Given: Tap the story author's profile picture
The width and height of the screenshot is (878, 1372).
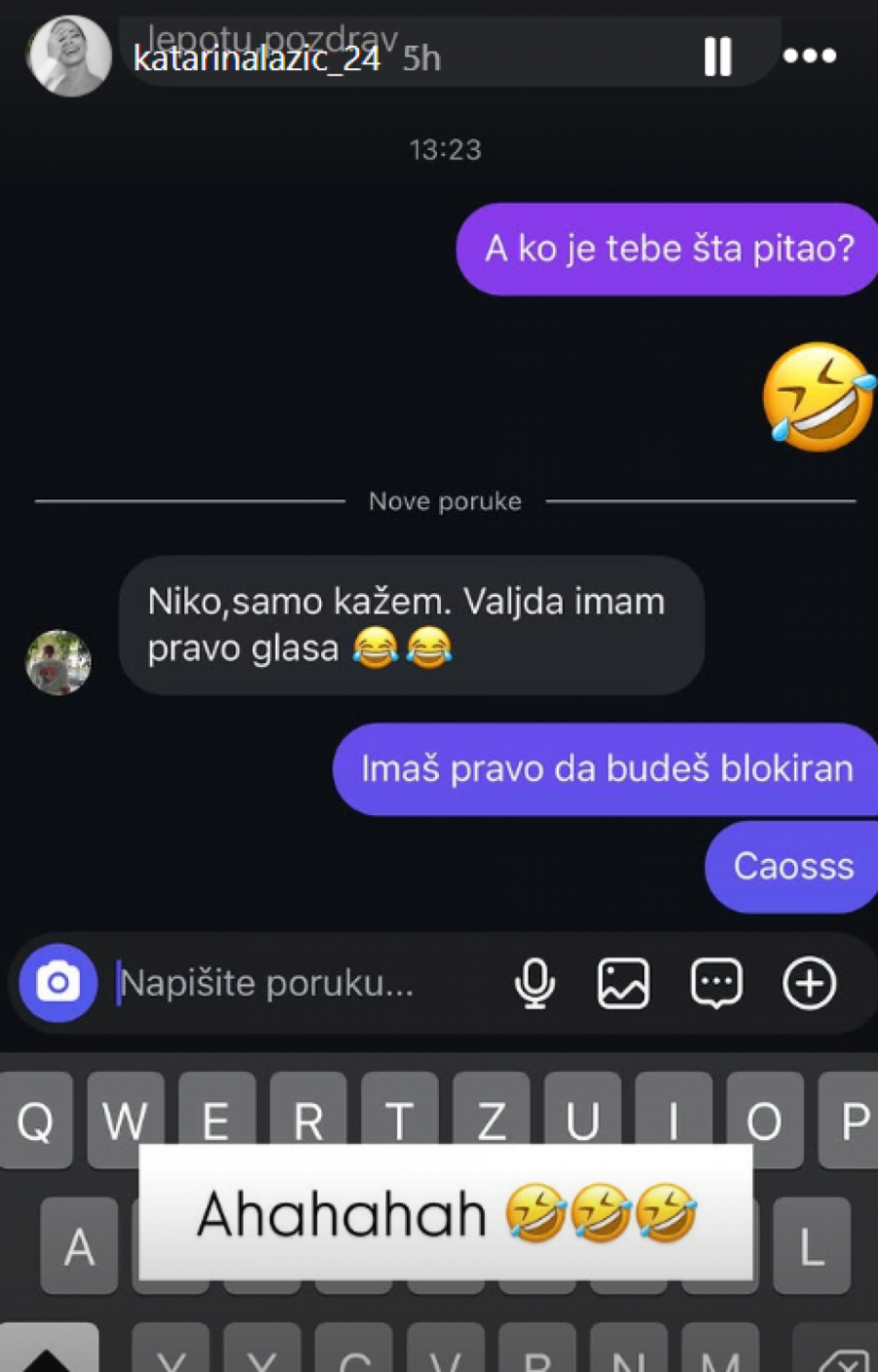Looking at the screenshot, I should point(69,57).
